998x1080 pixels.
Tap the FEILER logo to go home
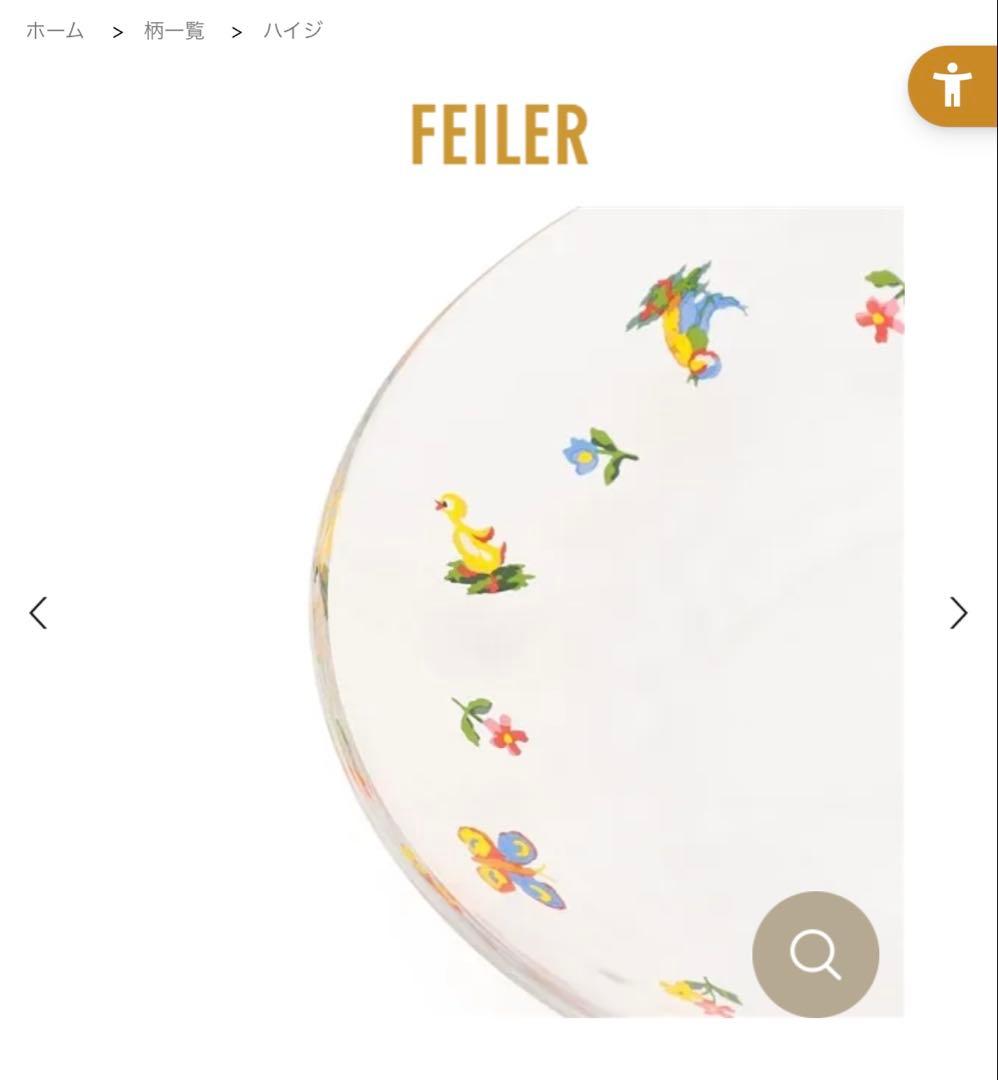500,136
